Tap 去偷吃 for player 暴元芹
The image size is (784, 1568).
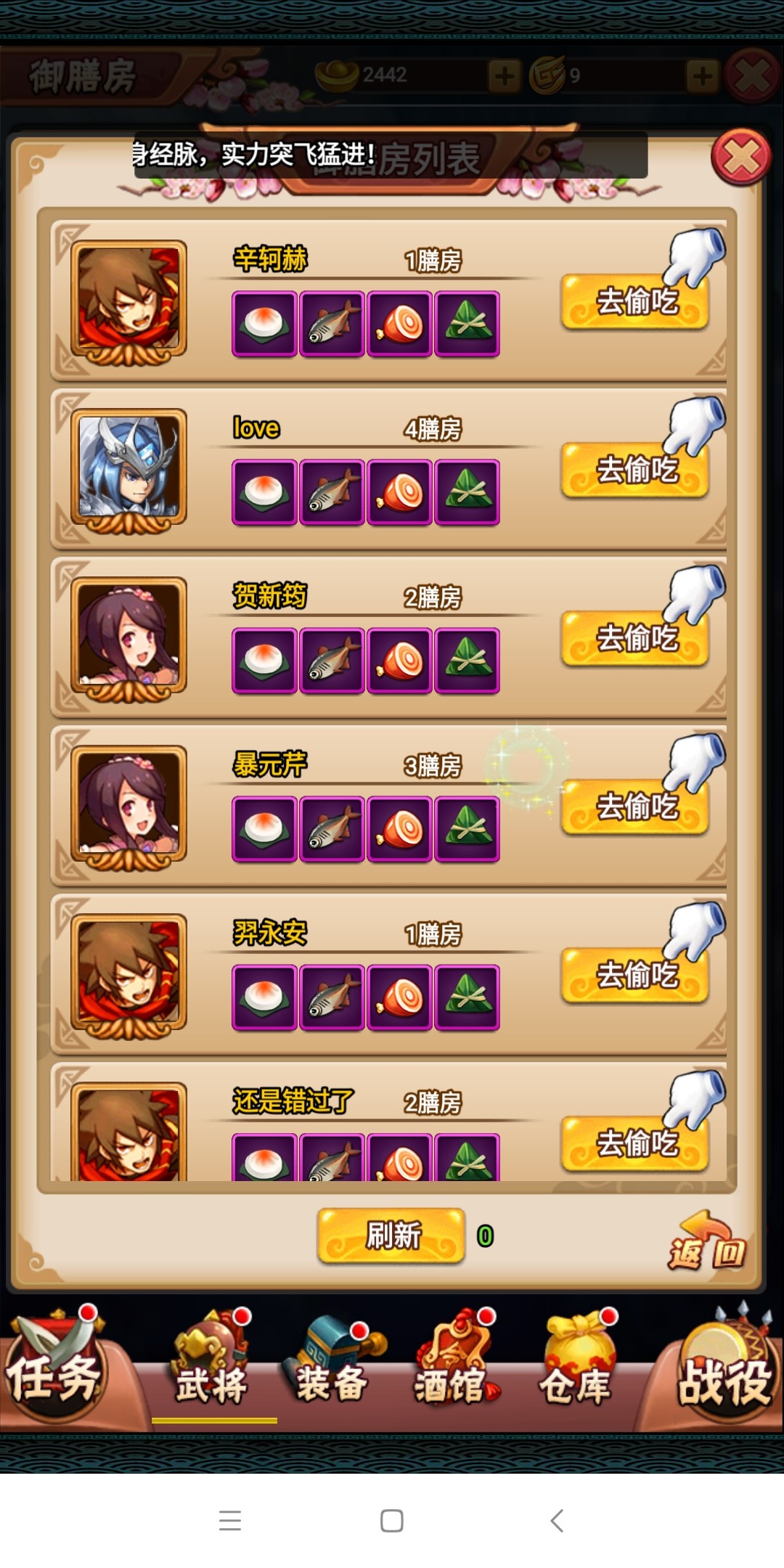[x=634, y=807]
